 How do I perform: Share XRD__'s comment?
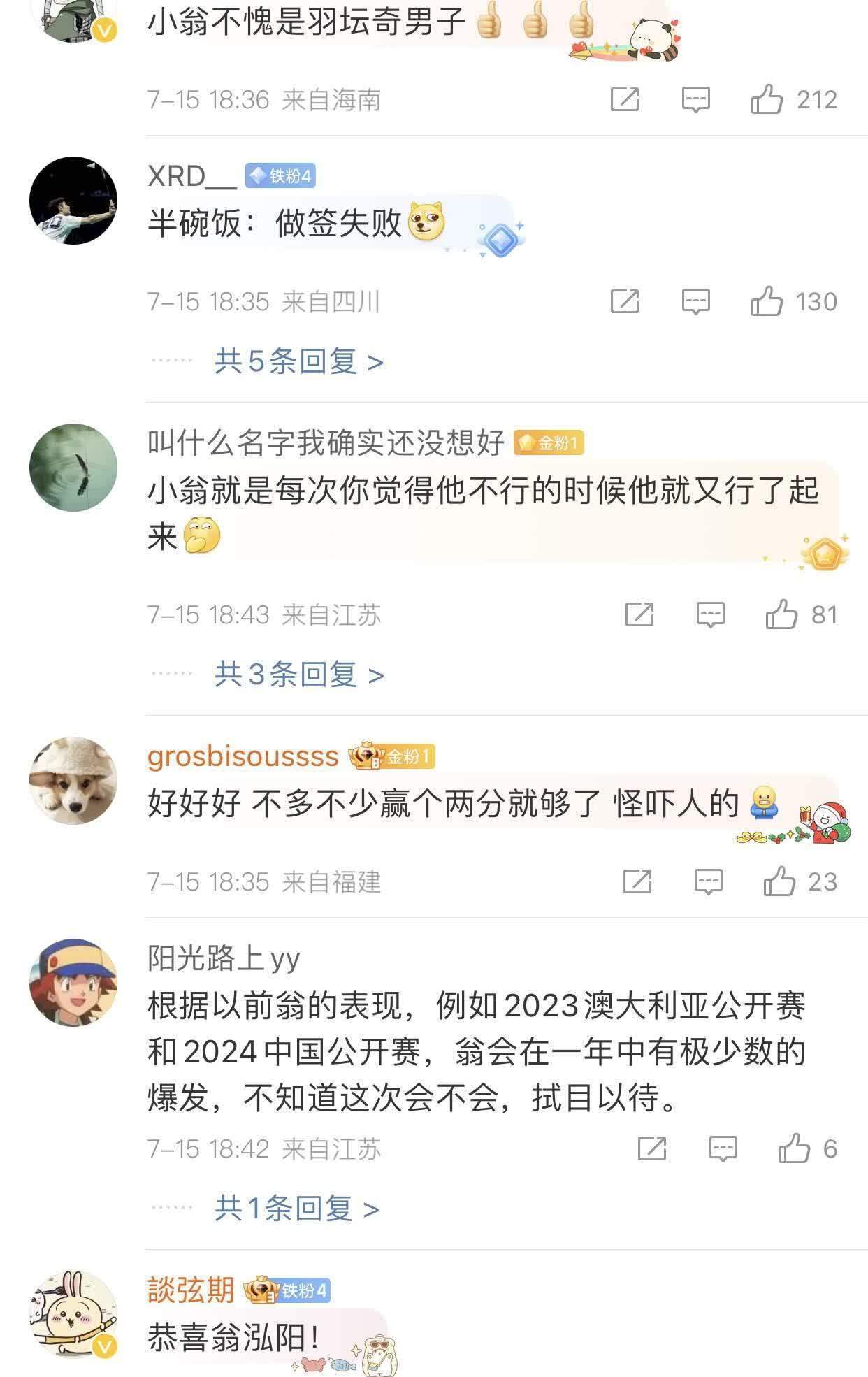[624, 301]
